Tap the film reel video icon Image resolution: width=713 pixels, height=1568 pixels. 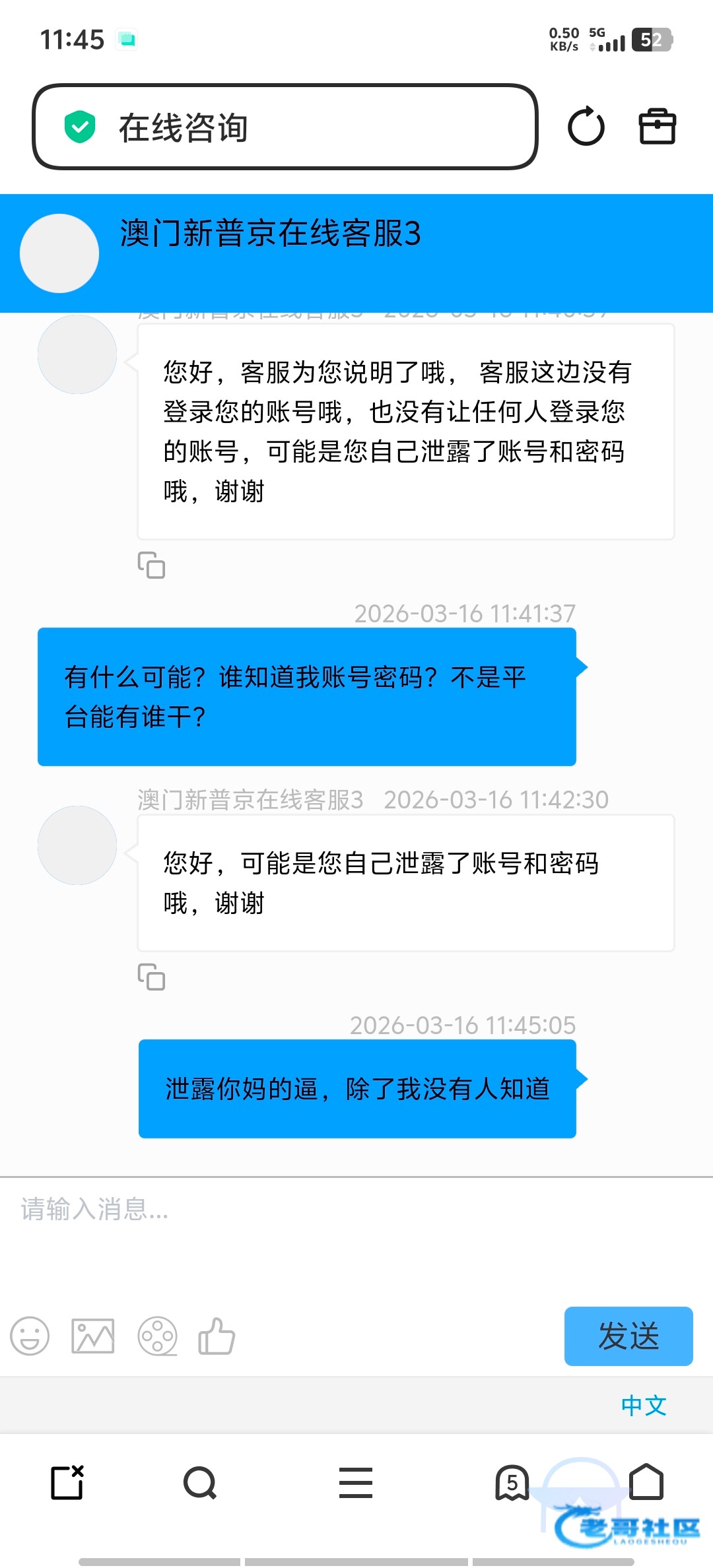pyautogui.click(x=157, y=1336)
